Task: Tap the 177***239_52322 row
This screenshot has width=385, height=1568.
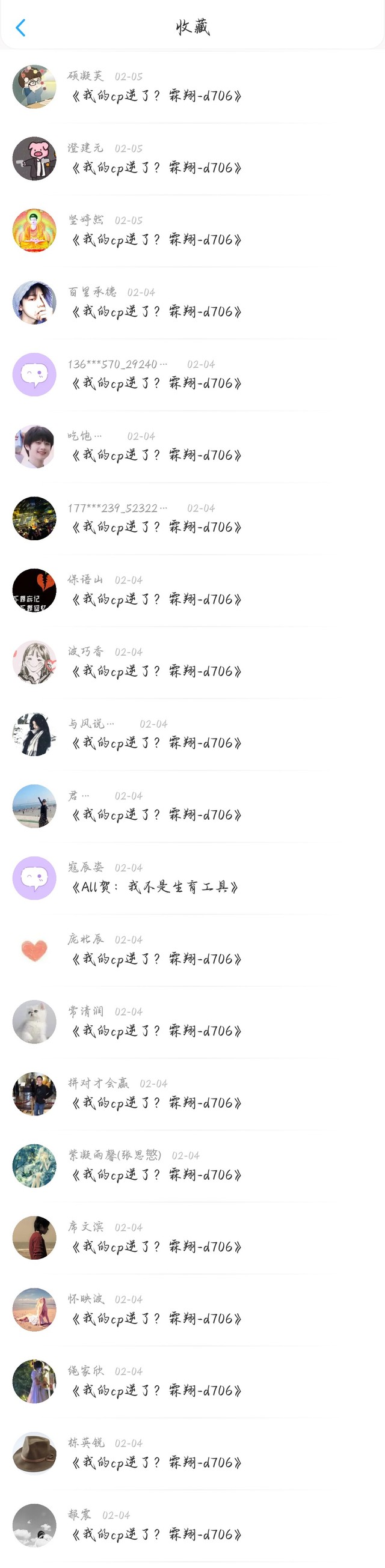Action: pyautogui.click(x=156, y=526)
